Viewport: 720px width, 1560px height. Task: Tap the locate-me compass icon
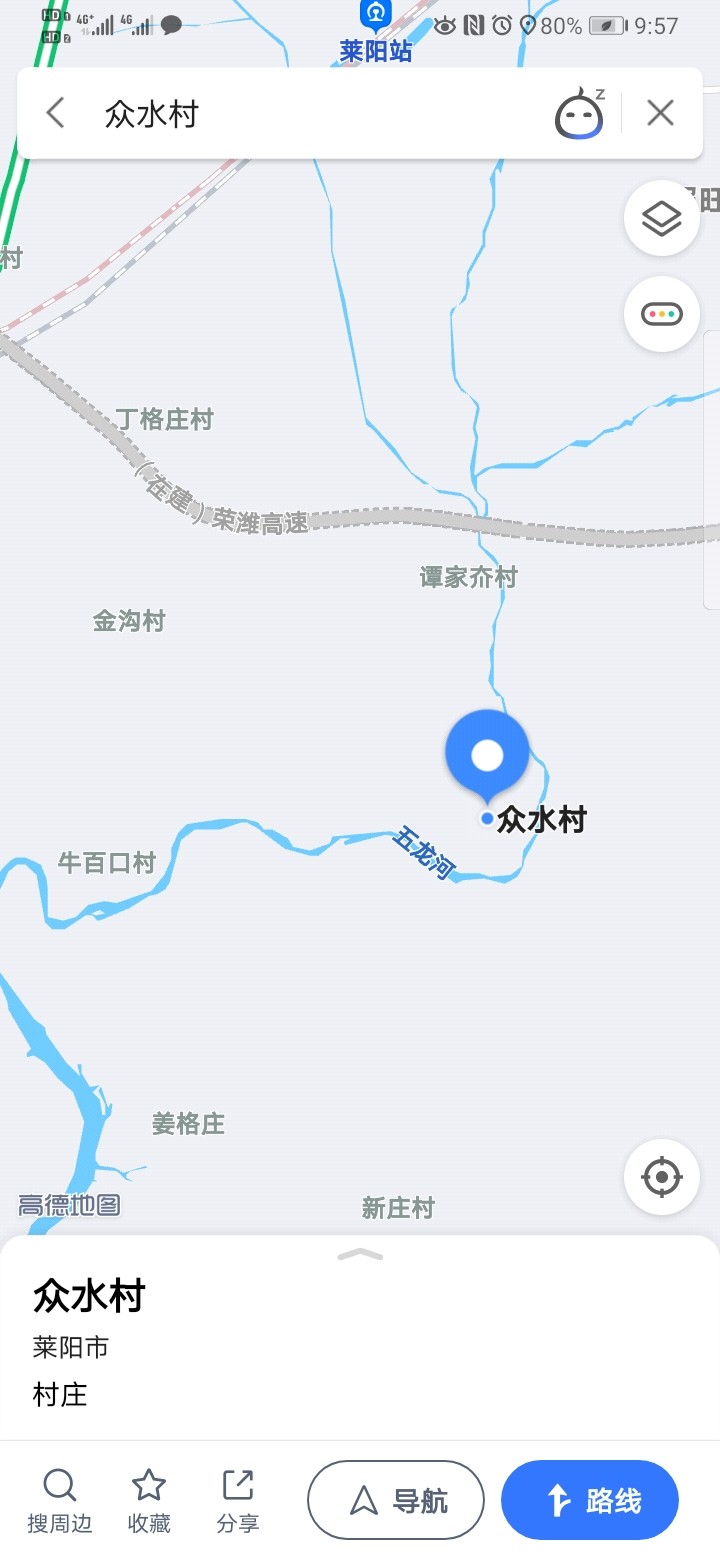(x=661, y=1177)
